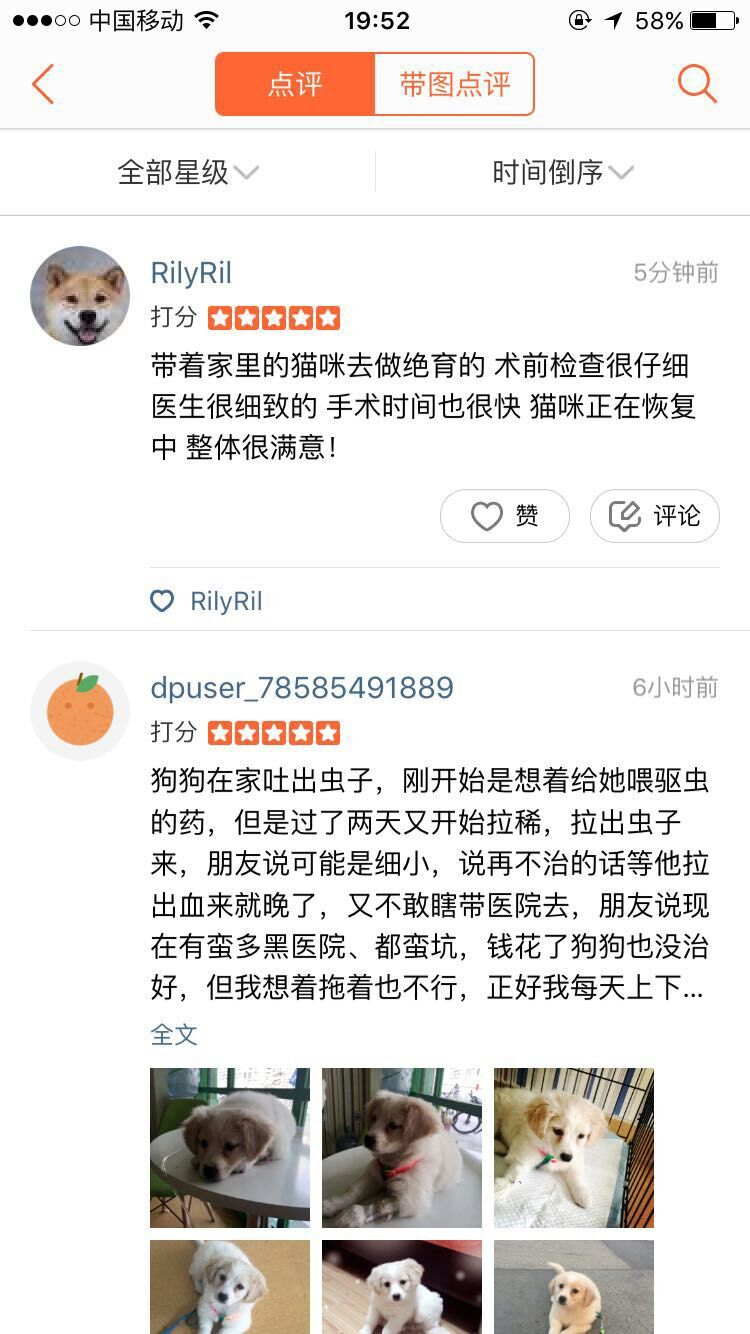The width and height of the screenshot is (750, 1334).
Task: View first puppy photo on white table
Action: click(230, 1147)
